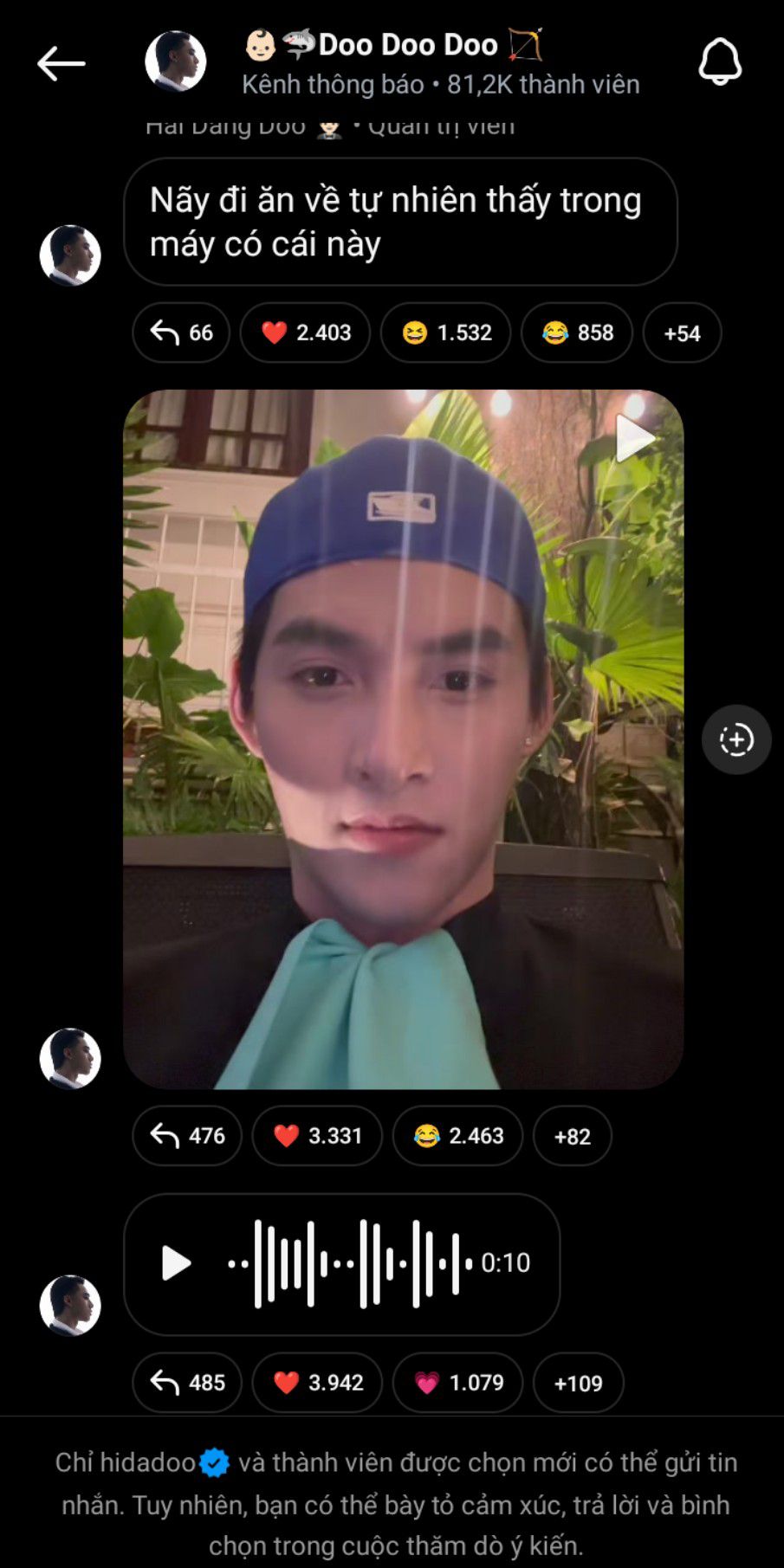React with heart showing 2.403

pos(305,332)
